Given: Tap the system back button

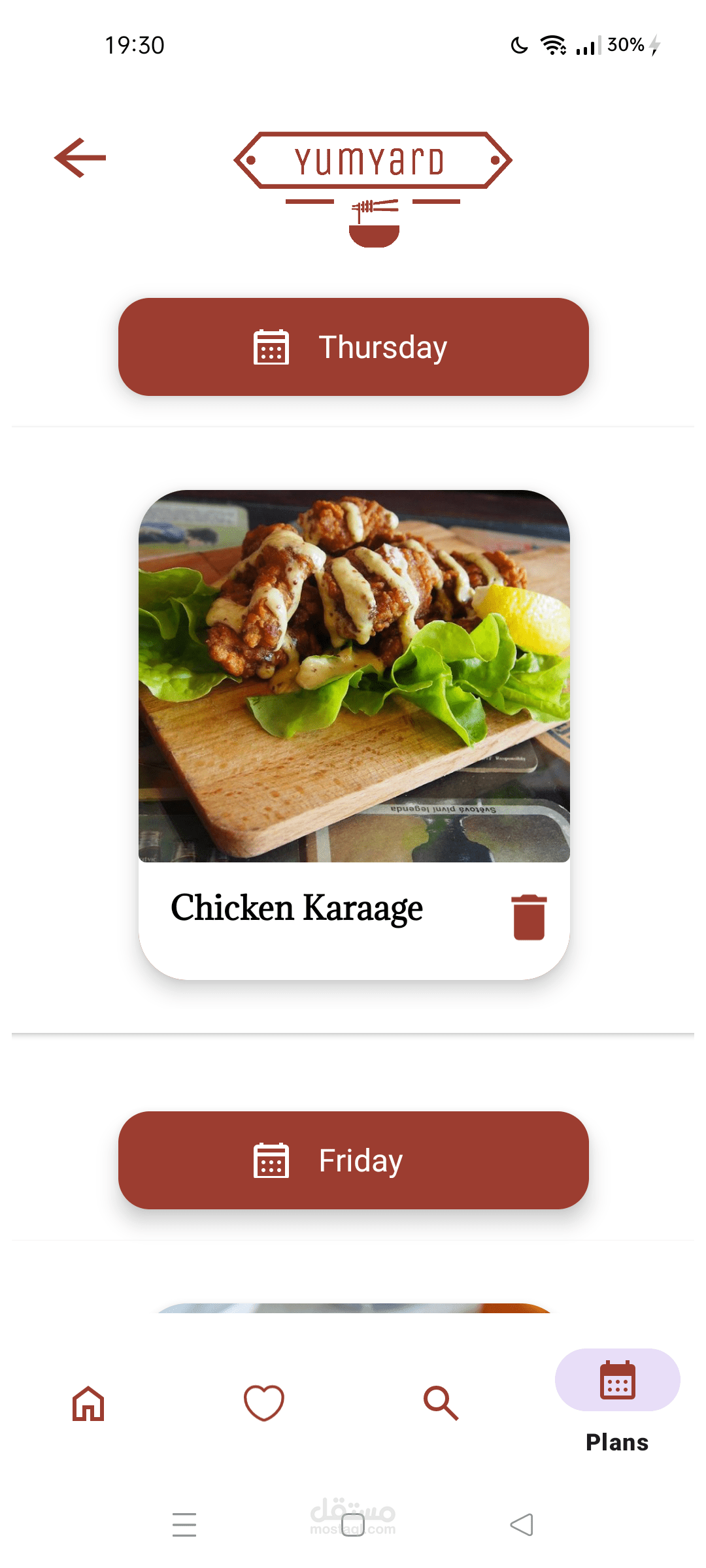Looking at the screenshot, I should (522, 1525).
